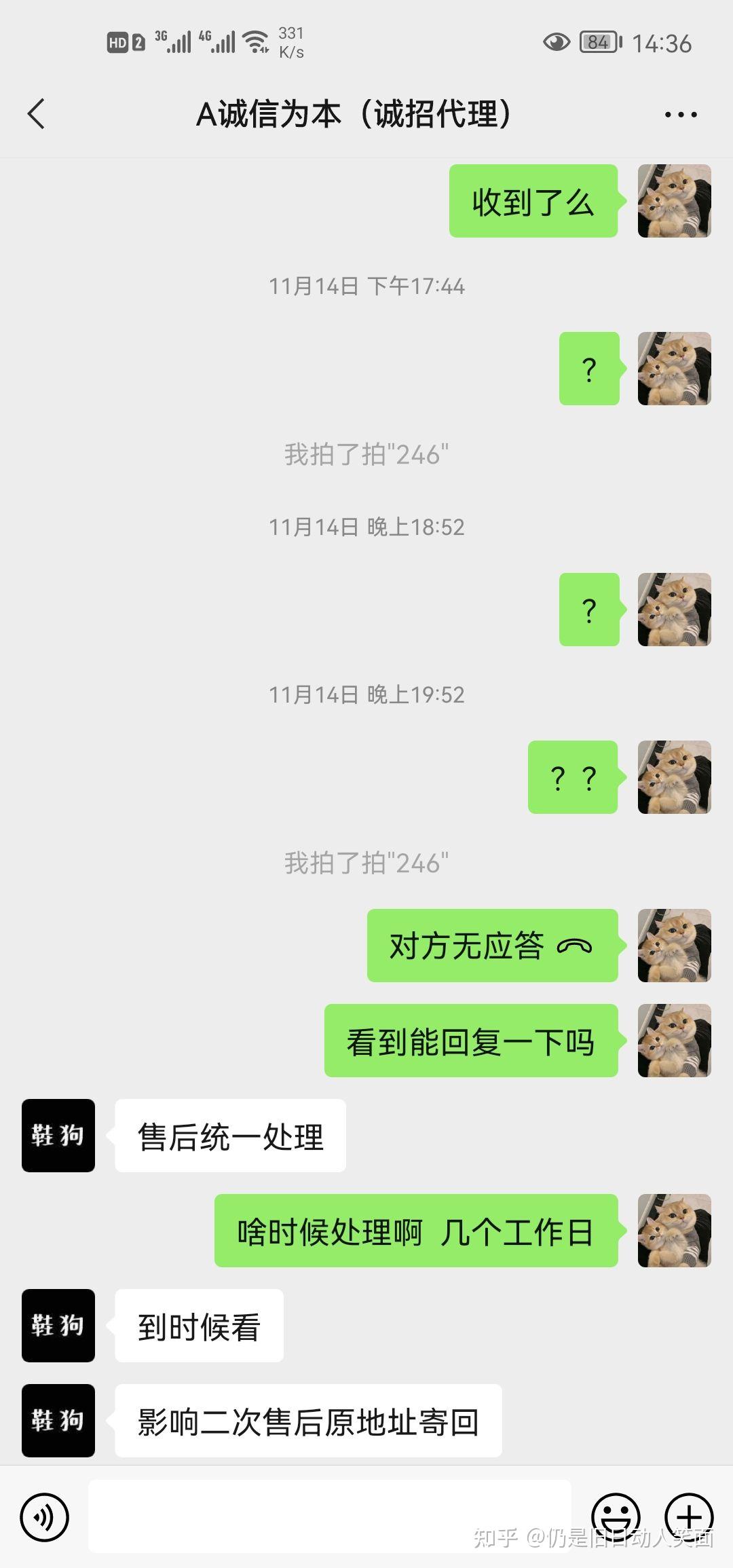Switch to voice message input
Screen dimensions: 733x1568
[x=45, y=1516]
